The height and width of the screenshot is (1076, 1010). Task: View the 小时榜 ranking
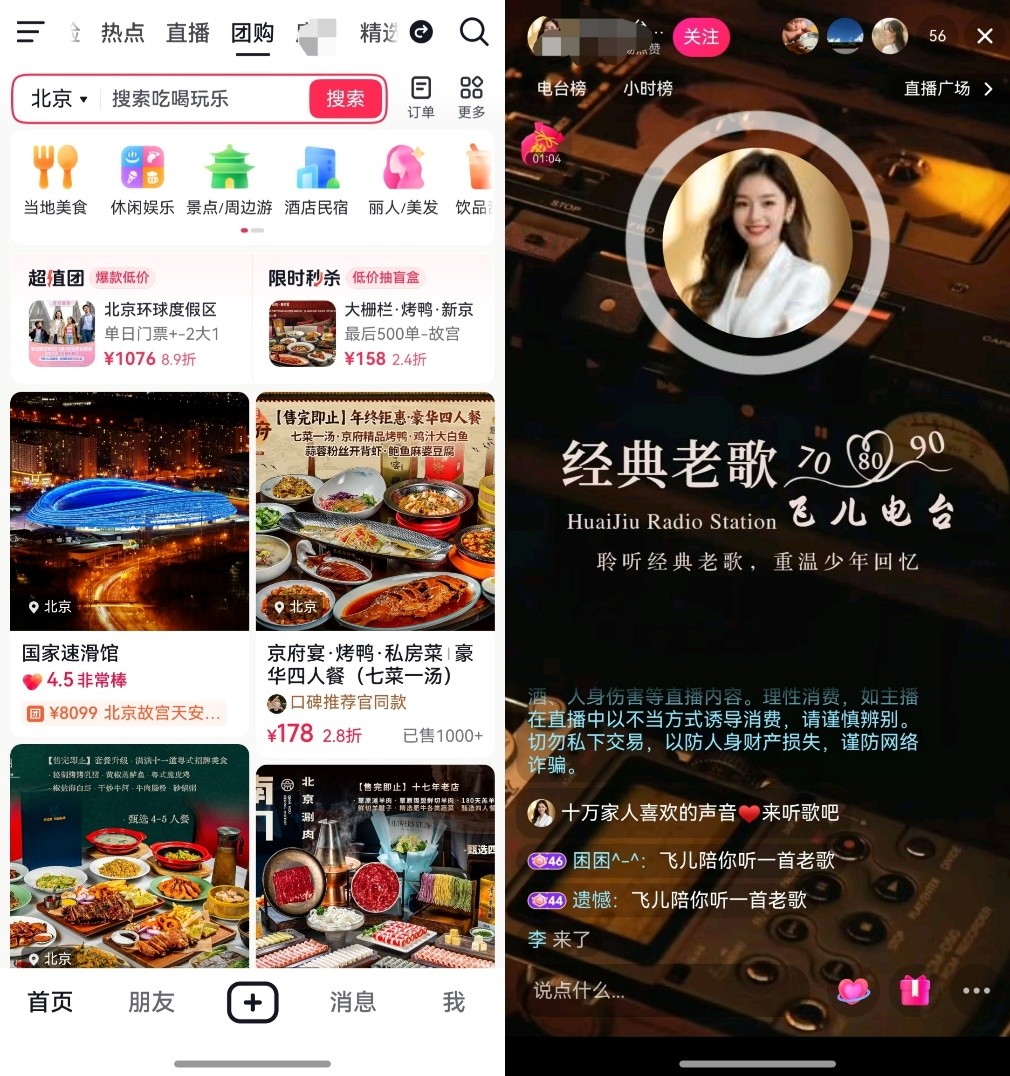click(x=648, y=89)
